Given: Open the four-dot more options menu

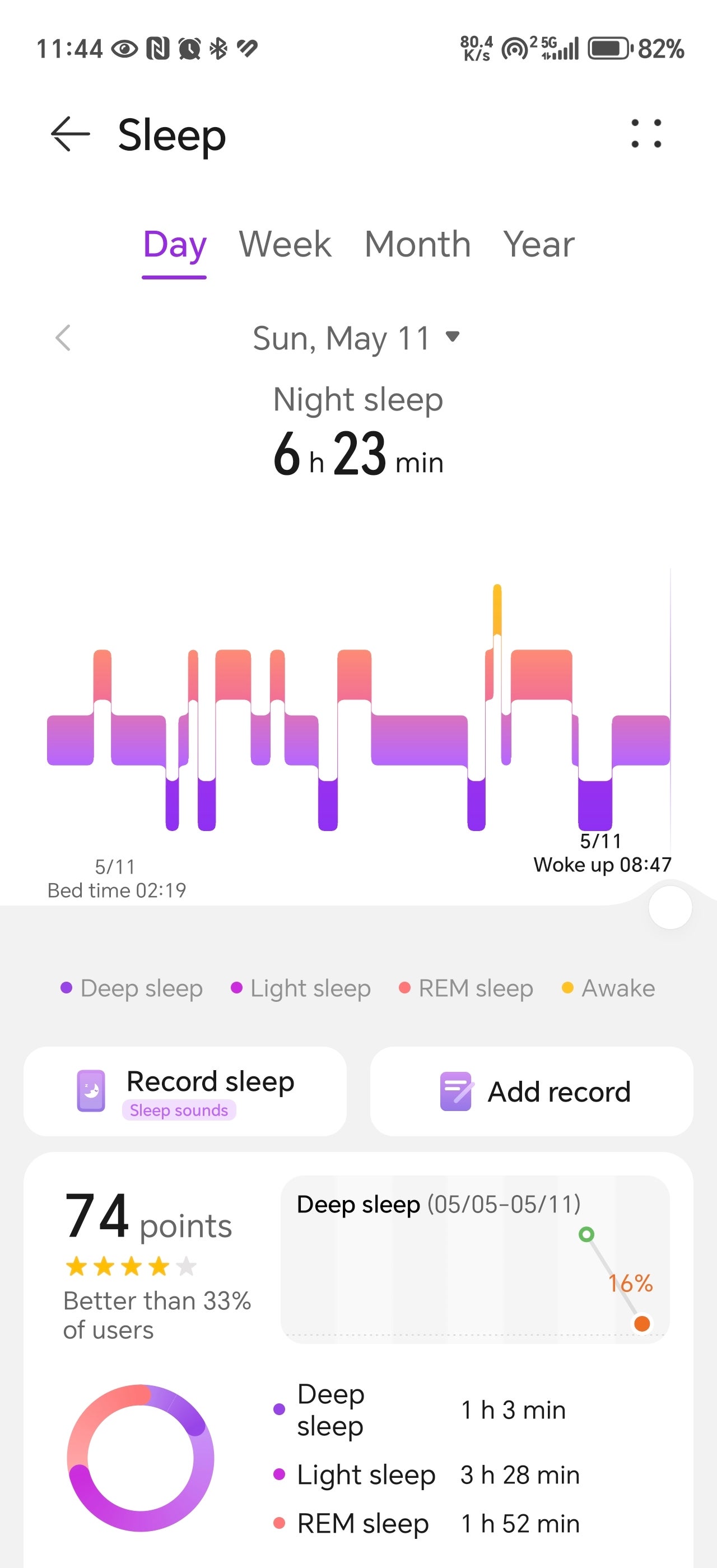Looking at the screenshot, I should (646, 134).
